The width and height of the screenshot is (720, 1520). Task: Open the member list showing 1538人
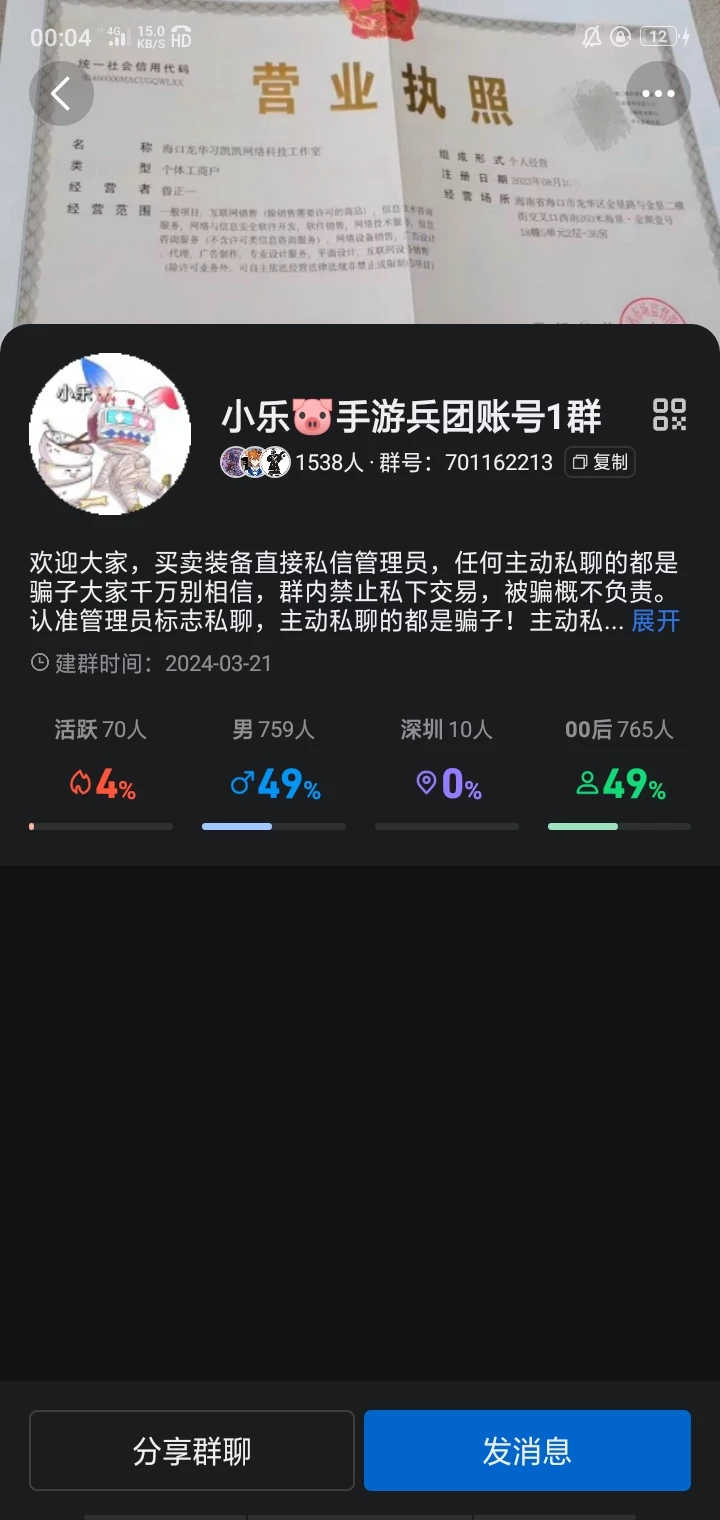(292, 462)
